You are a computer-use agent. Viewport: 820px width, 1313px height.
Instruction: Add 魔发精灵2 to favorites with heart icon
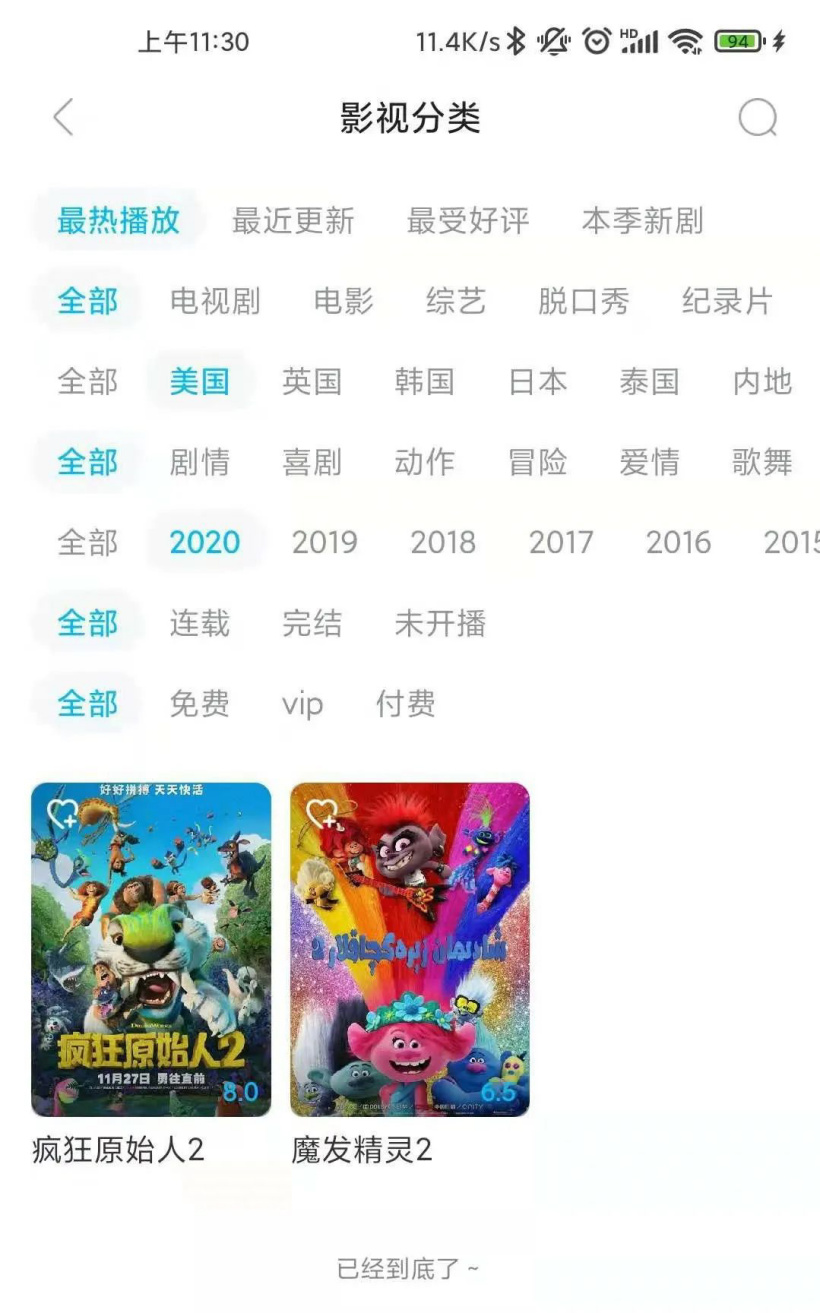tap(322, 814)
